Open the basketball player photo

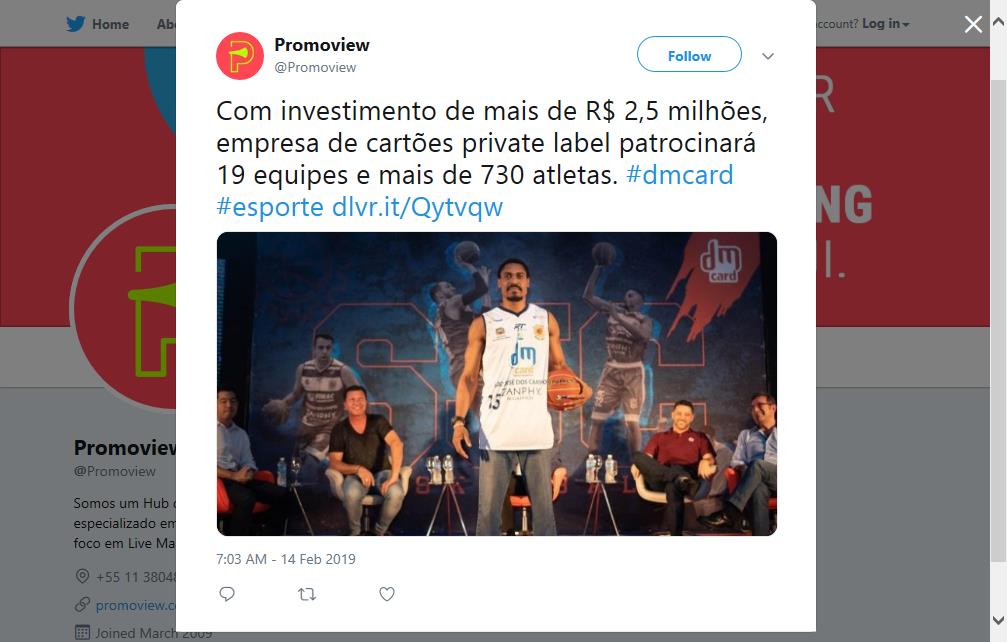(496, 384)
